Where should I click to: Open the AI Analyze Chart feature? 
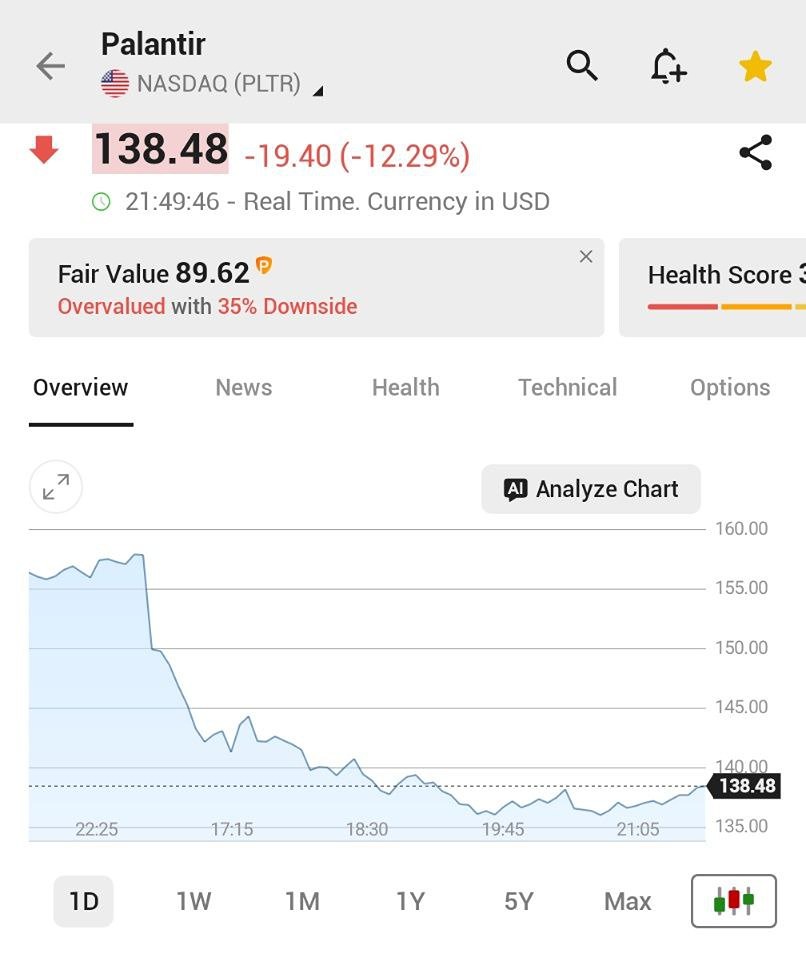click(x=590, y=489)
